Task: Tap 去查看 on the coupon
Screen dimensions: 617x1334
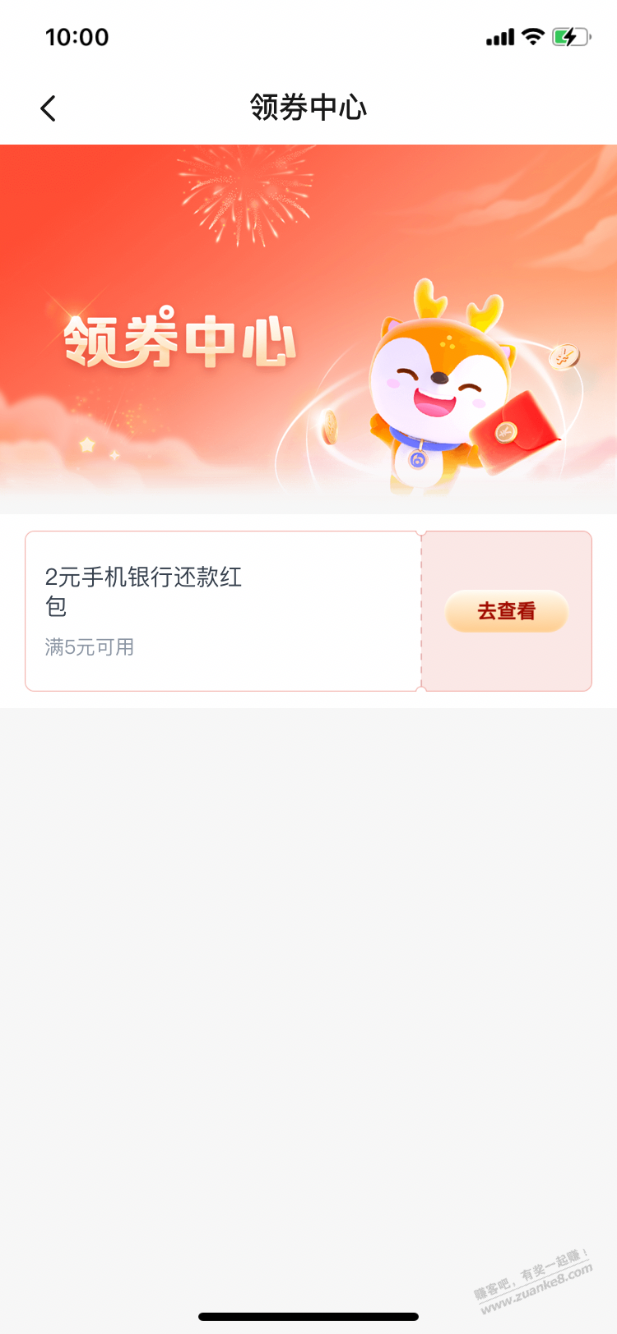Action: tap(506, 611)
